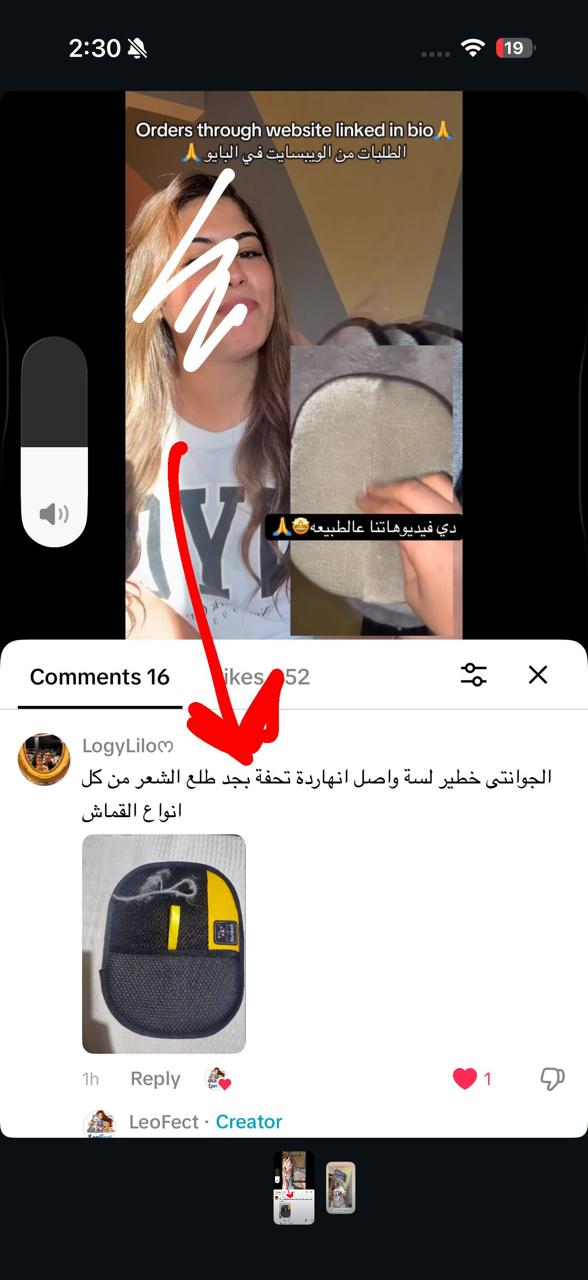Select the currently shown screenshot thumbnail in the strip

(x=294, y=1187)
